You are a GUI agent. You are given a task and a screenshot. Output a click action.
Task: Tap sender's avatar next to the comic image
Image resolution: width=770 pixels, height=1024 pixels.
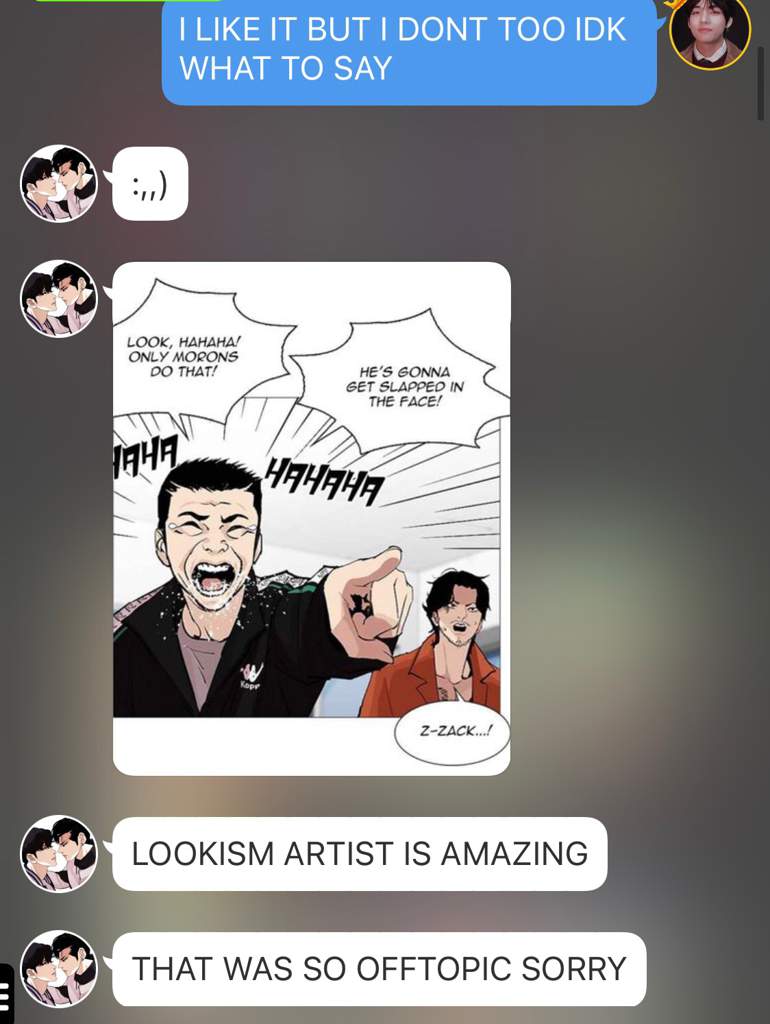59,298
